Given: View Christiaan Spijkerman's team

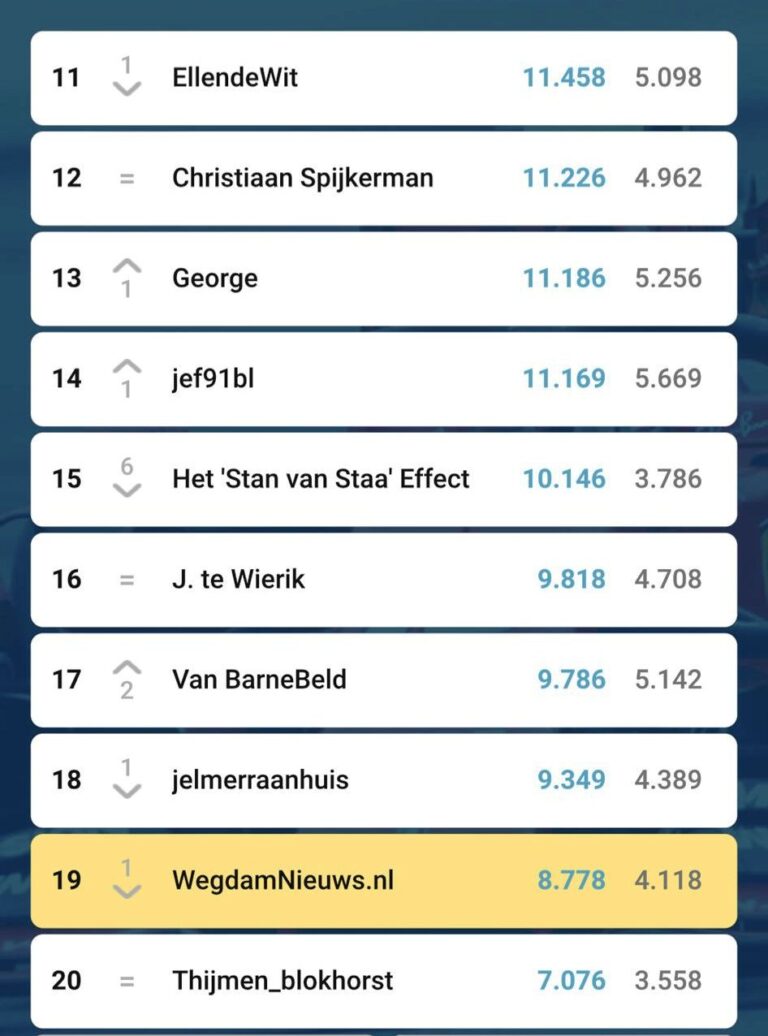Looking at the screenshot, I should 302,178.
